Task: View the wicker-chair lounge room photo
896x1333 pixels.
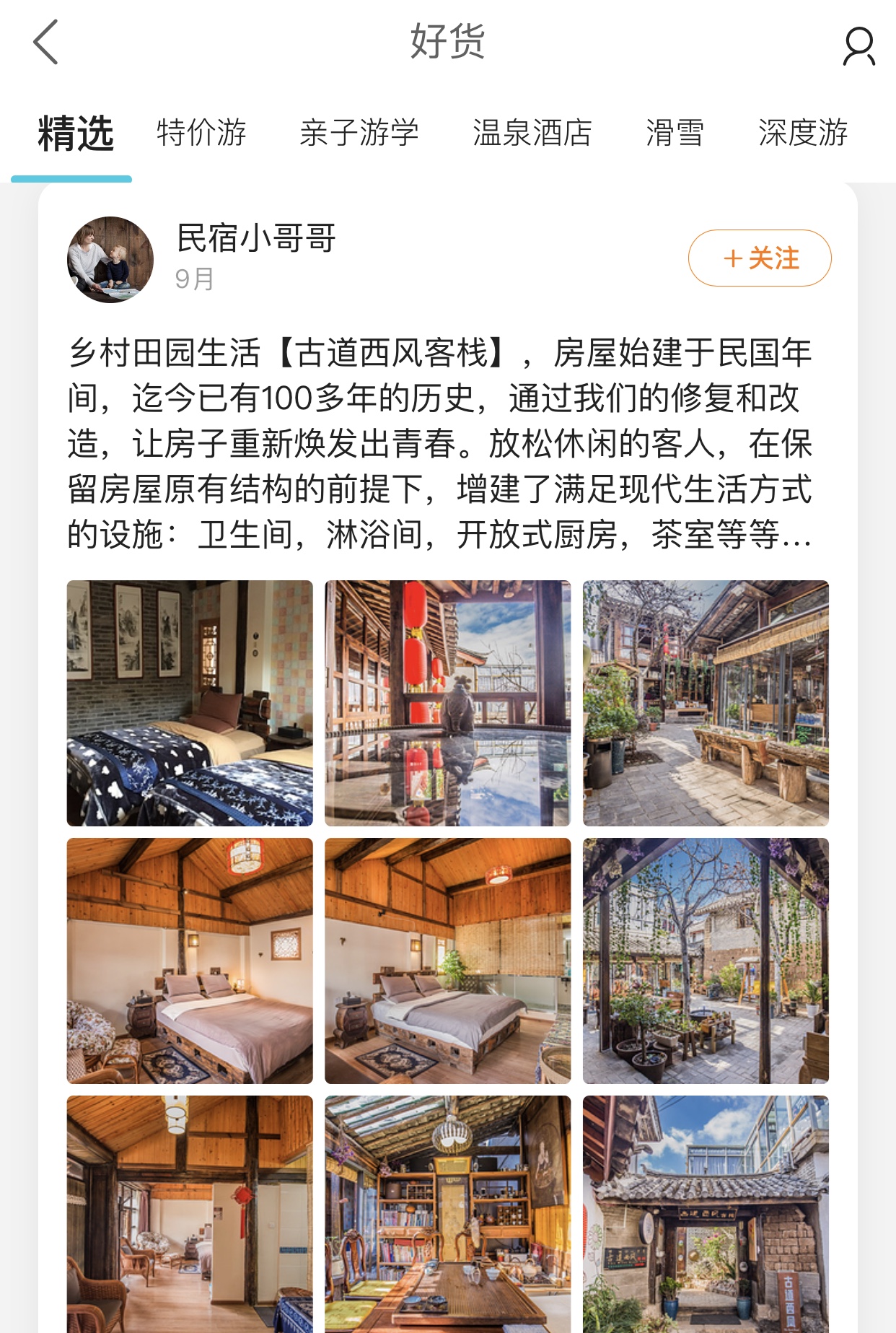Action: click(x=190, y=1214)
